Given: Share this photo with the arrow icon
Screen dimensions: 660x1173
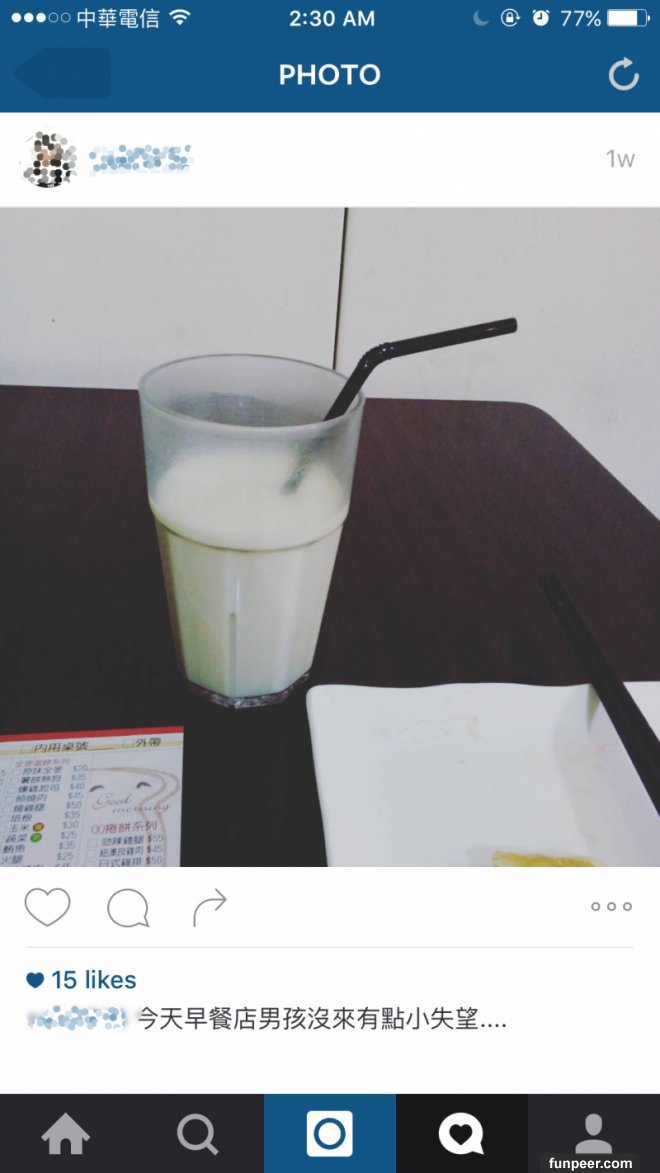Looking at the screenshot, I should click(x=209, y=907).
